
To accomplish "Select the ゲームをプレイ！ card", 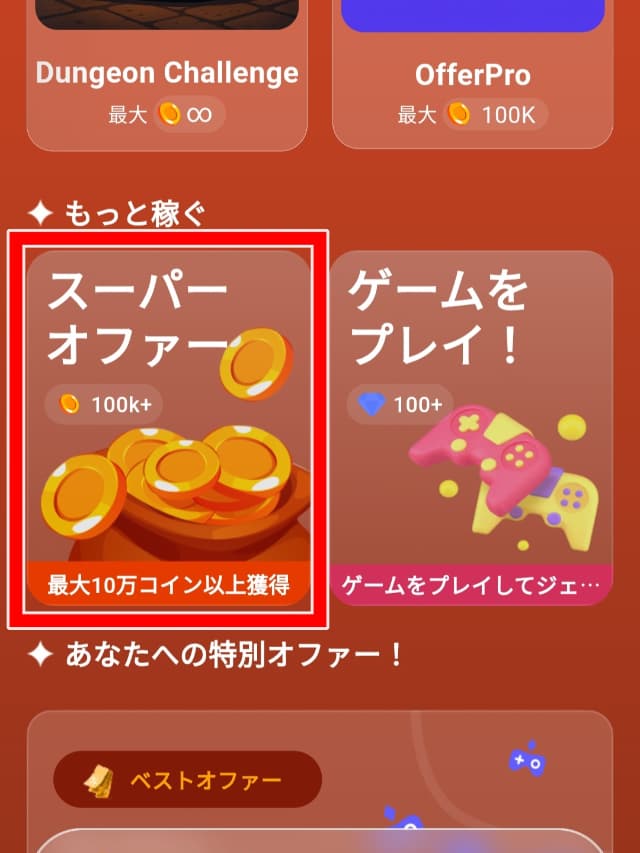I will (471, 428).
